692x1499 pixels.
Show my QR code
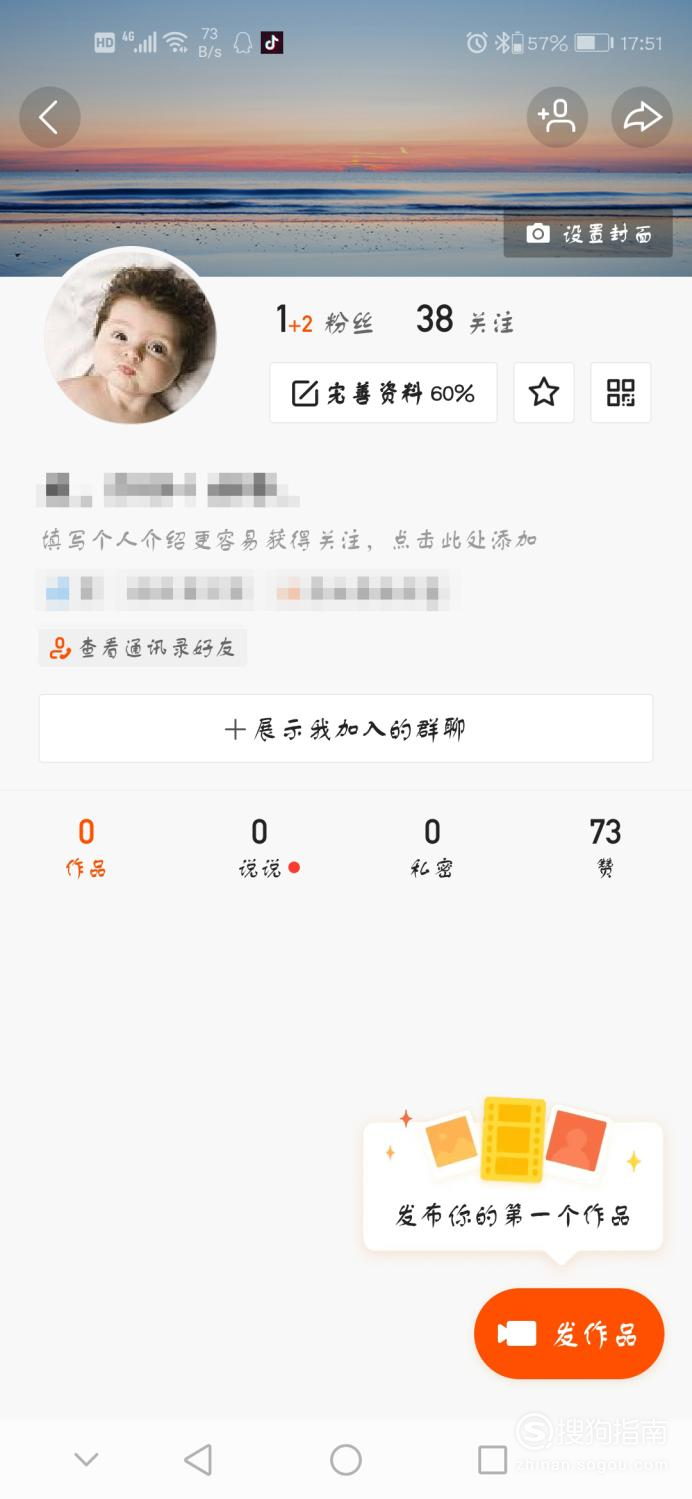(621, 393)
